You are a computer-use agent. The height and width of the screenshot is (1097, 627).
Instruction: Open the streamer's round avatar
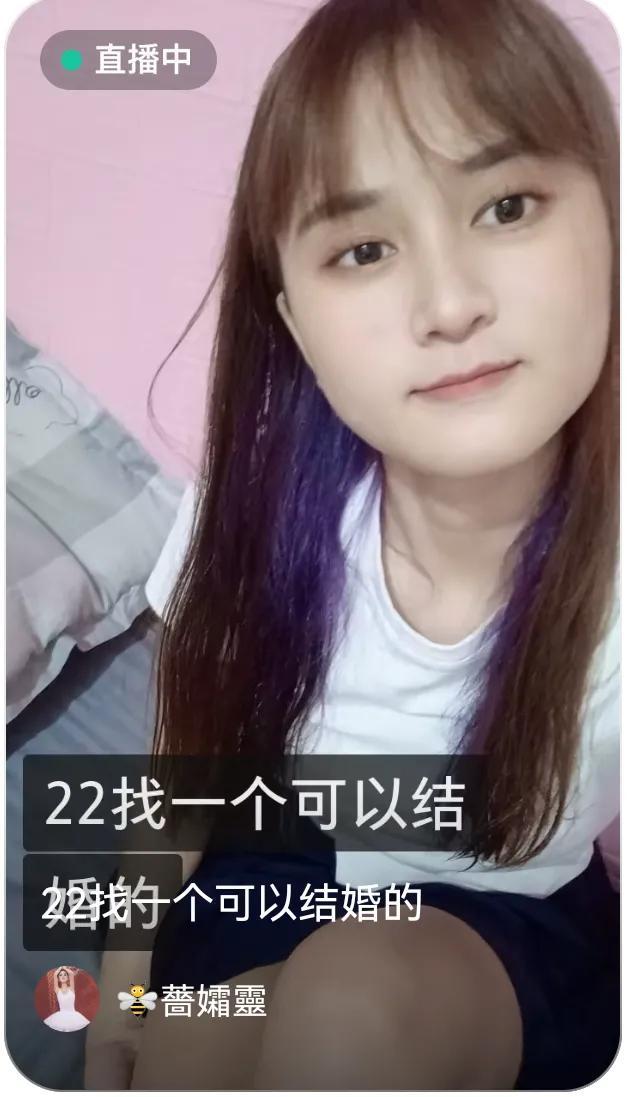pyautogui.click(x=67, y=999)
